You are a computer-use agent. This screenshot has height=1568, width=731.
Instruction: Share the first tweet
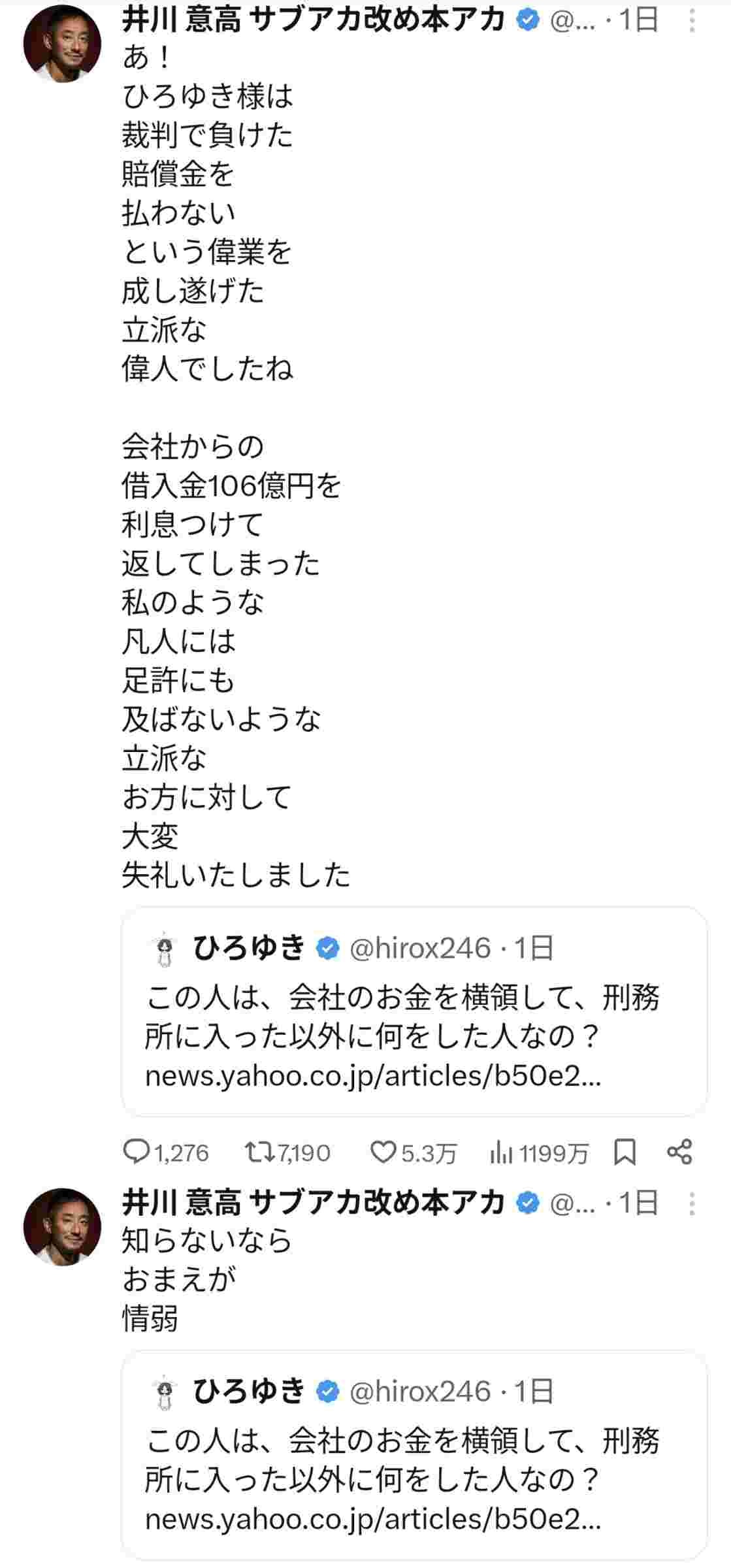(679, 1152)
